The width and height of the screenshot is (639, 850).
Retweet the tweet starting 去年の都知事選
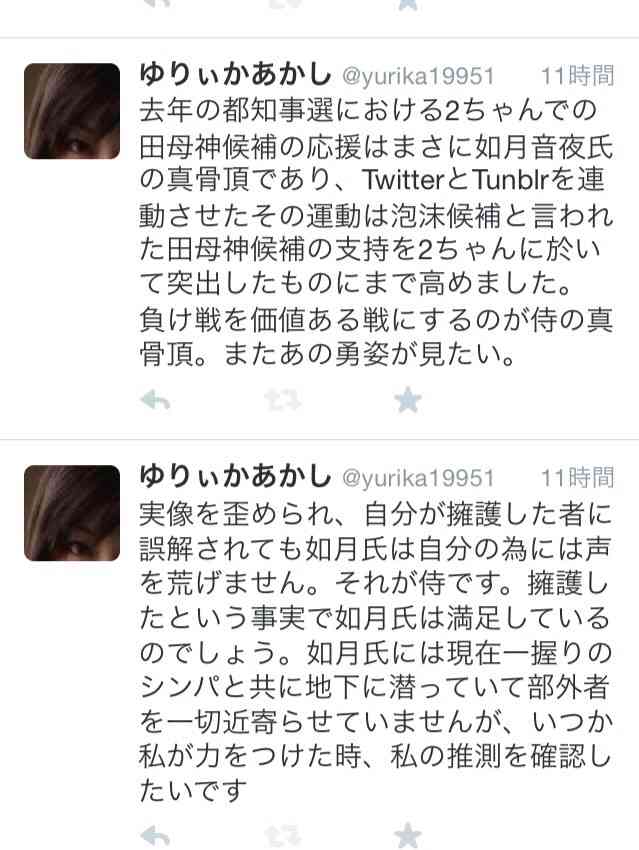(x=281, y=401)
